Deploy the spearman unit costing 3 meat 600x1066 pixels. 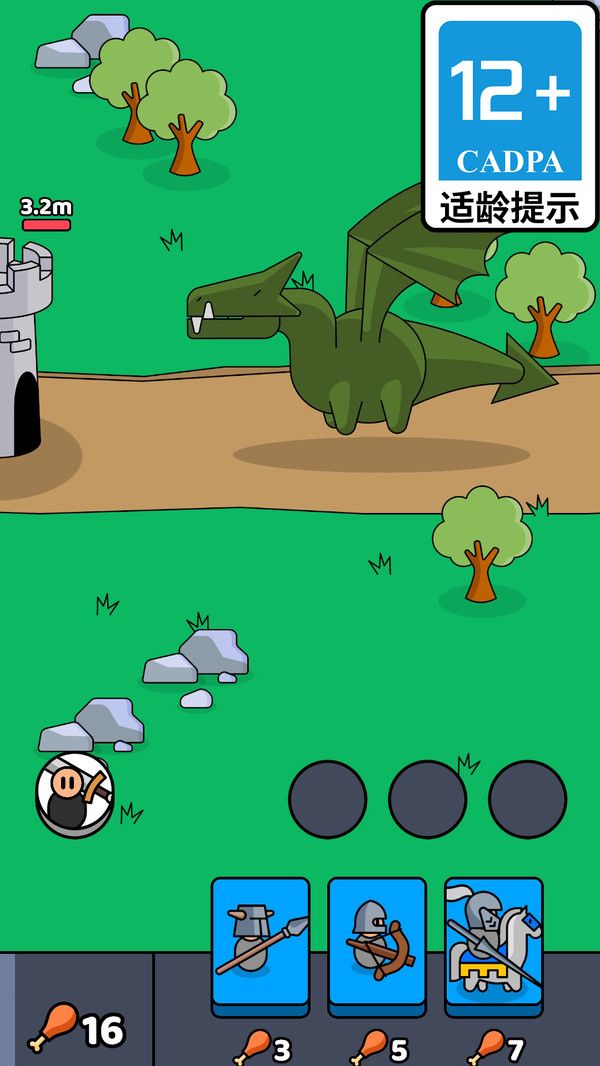(260, 947)
